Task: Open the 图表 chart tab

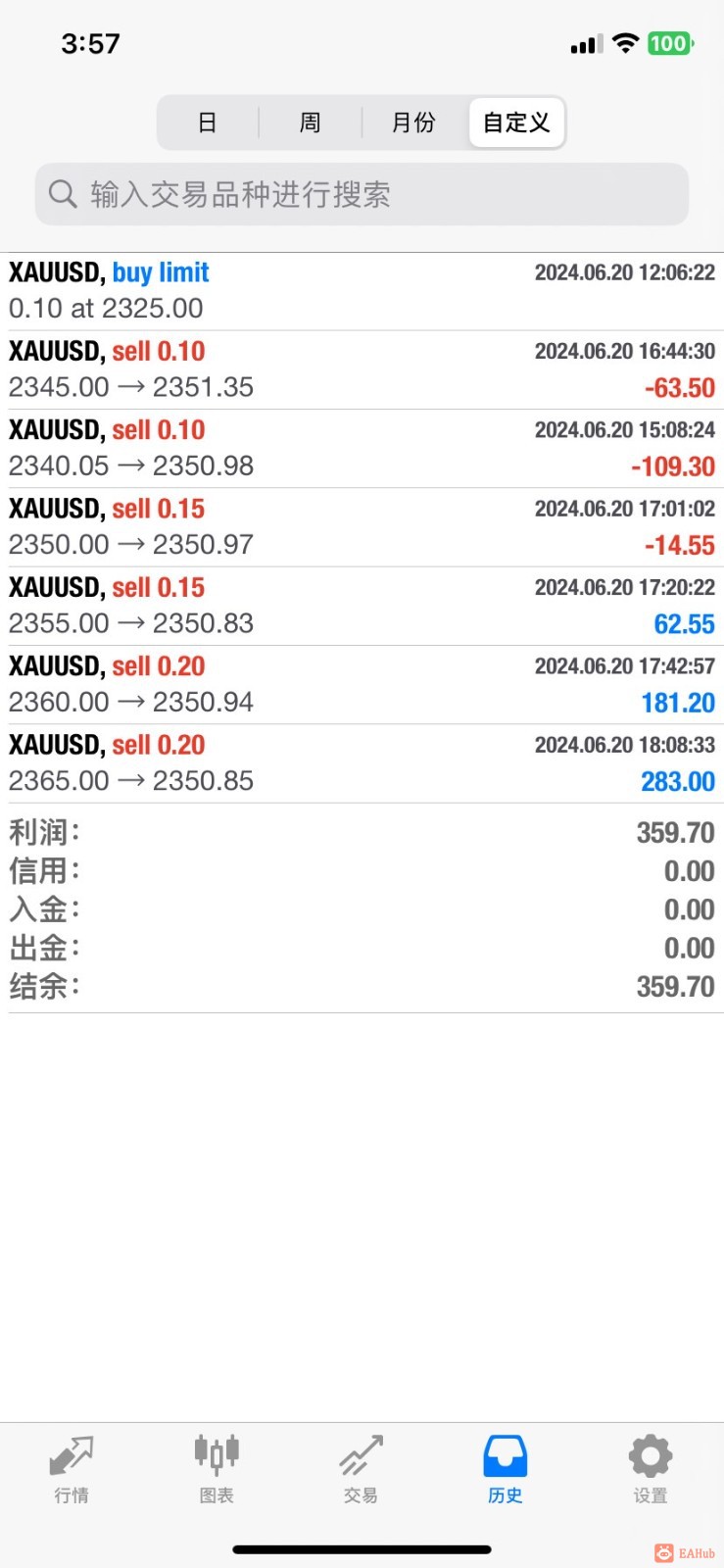Action: point(217,1468)
